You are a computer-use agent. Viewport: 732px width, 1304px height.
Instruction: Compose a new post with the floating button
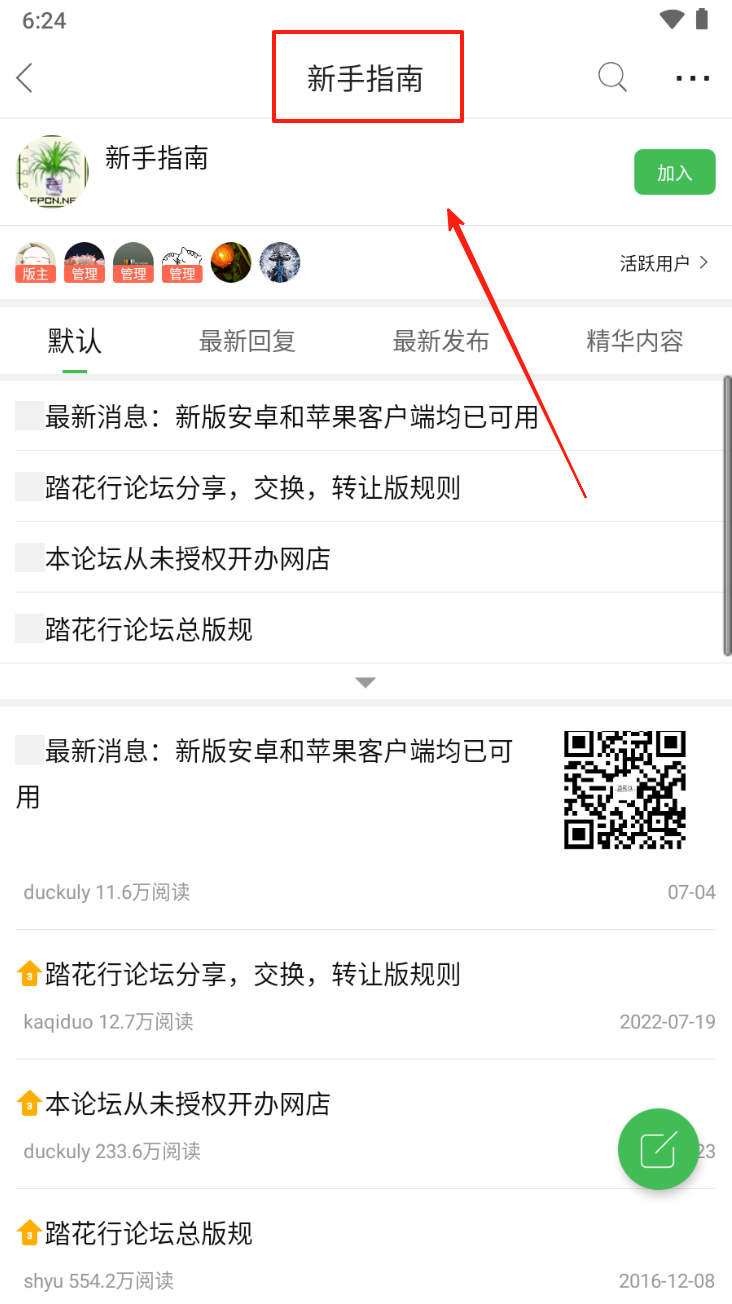click(658, 1148)
